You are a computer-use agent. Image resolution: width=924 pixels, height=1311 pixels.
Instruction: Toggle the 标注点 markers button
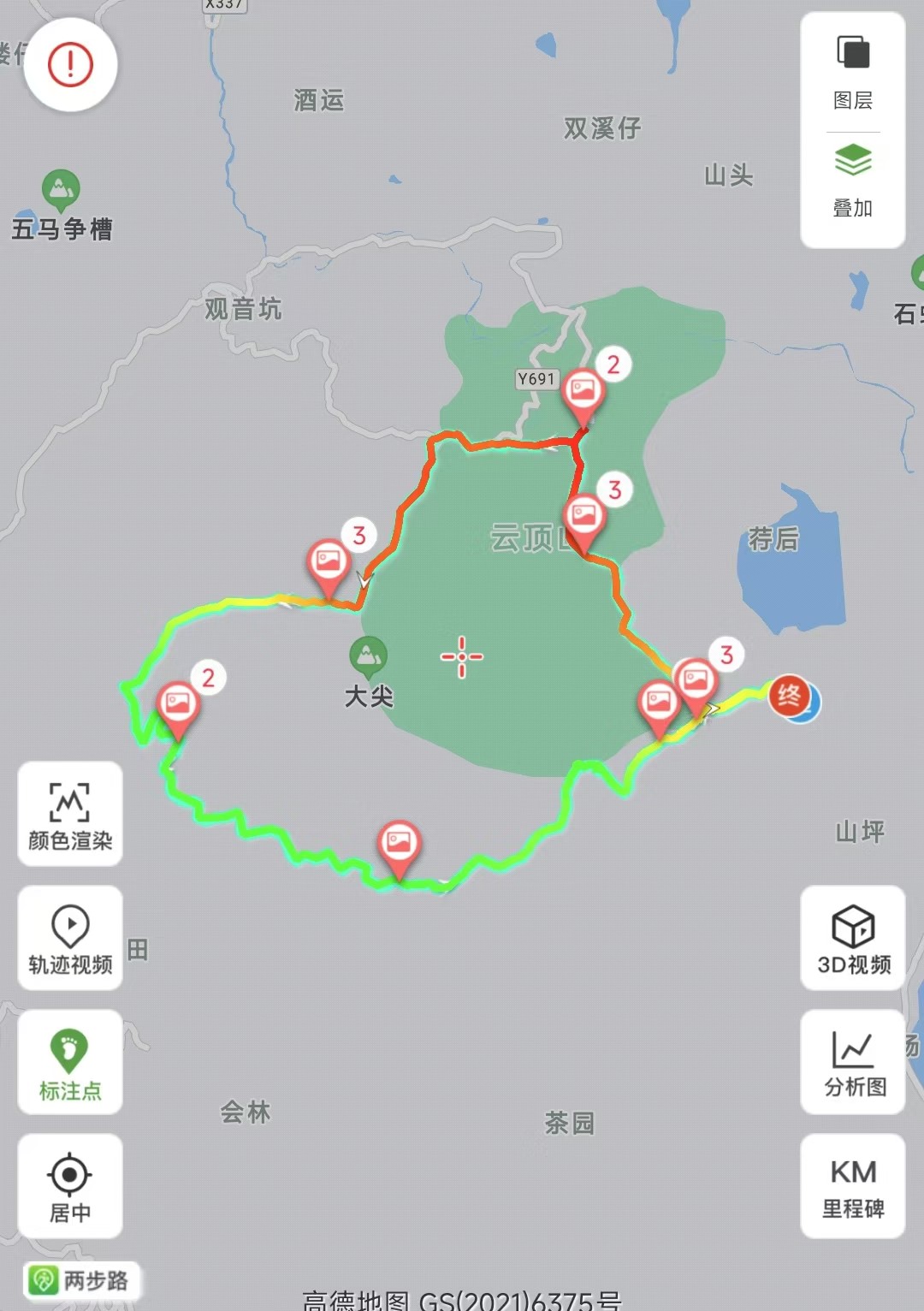point(70,1063)
